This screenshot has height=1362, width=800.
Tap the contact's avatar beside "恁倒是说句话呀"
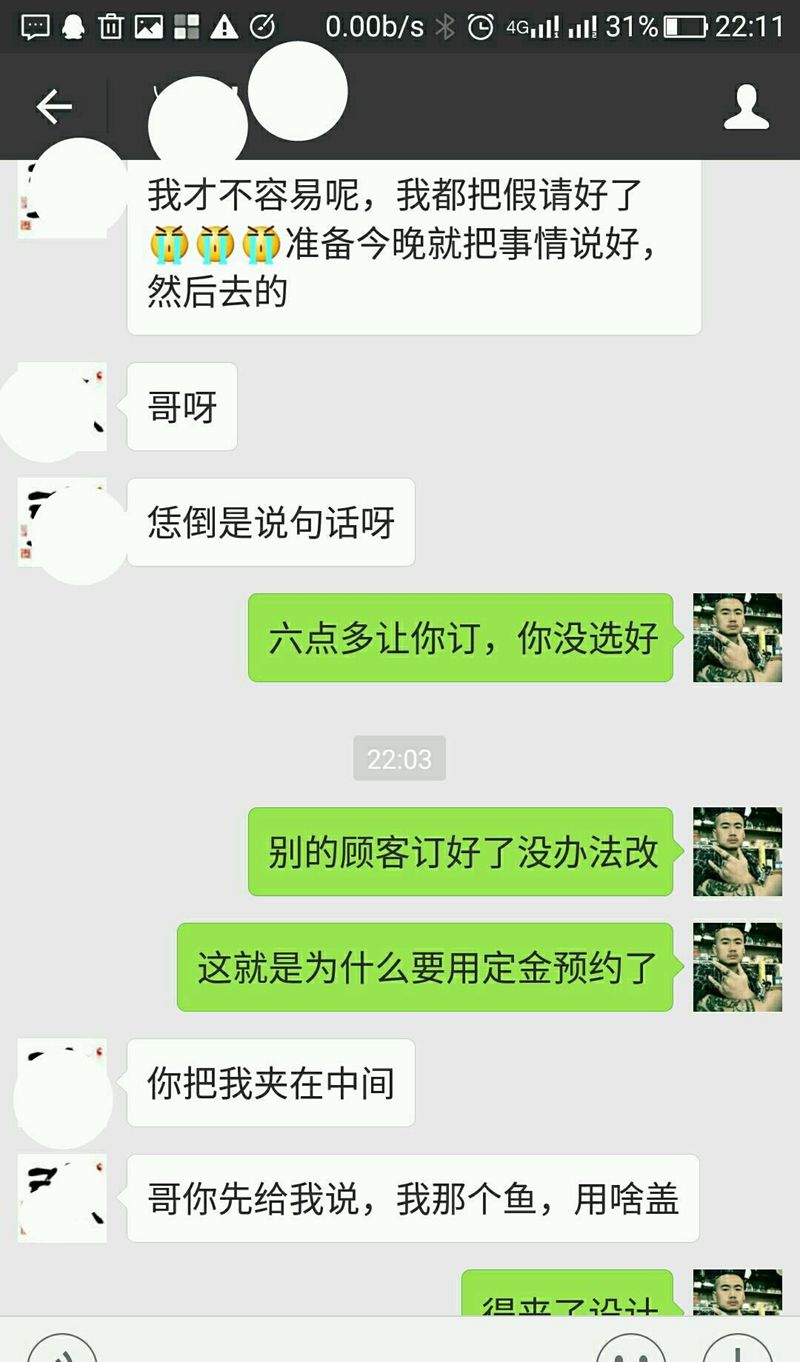[x=62, y=522]
